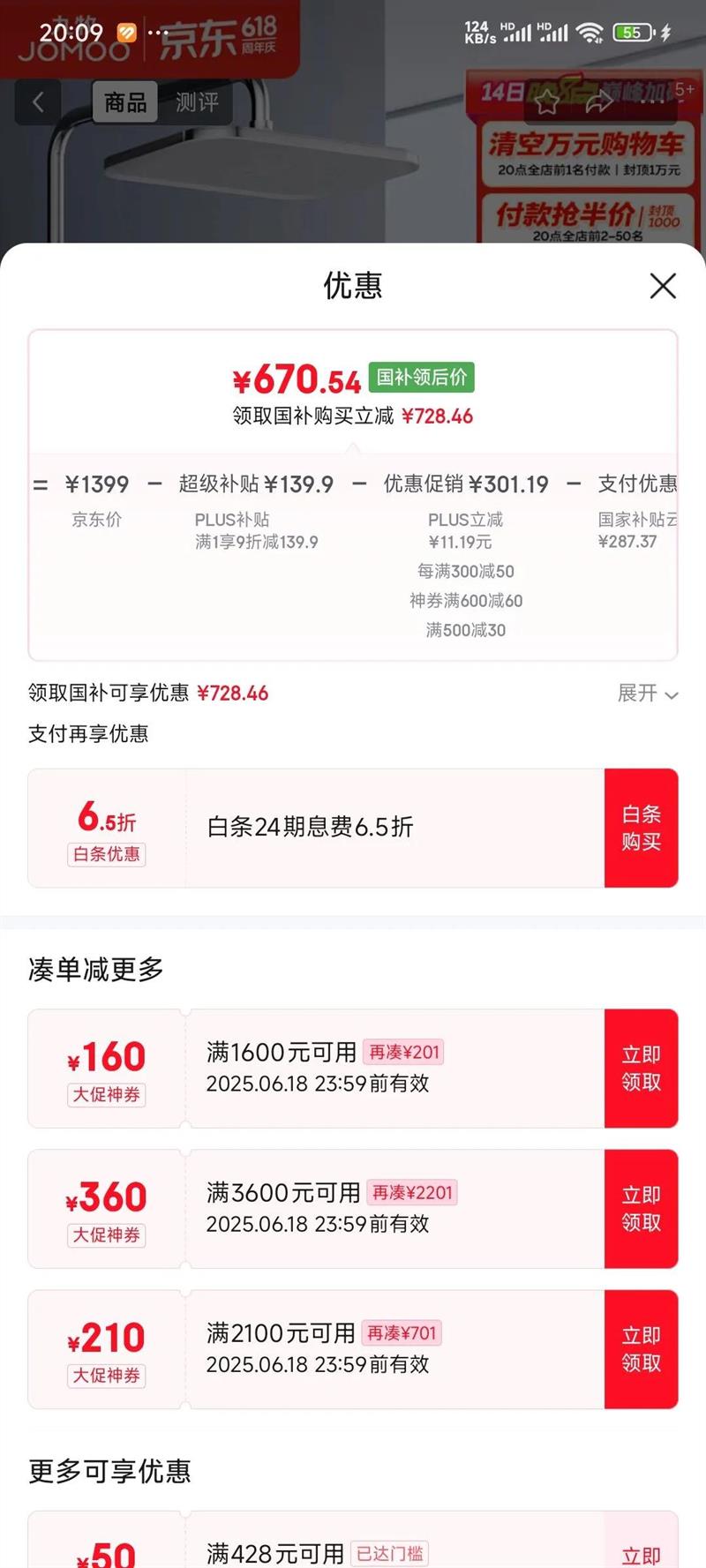Image resolution: width=706 pixels, height=1568 pixels.
Task: Claim the ¥210 coupon for orders over 2100
Action: click(641, 1348)
